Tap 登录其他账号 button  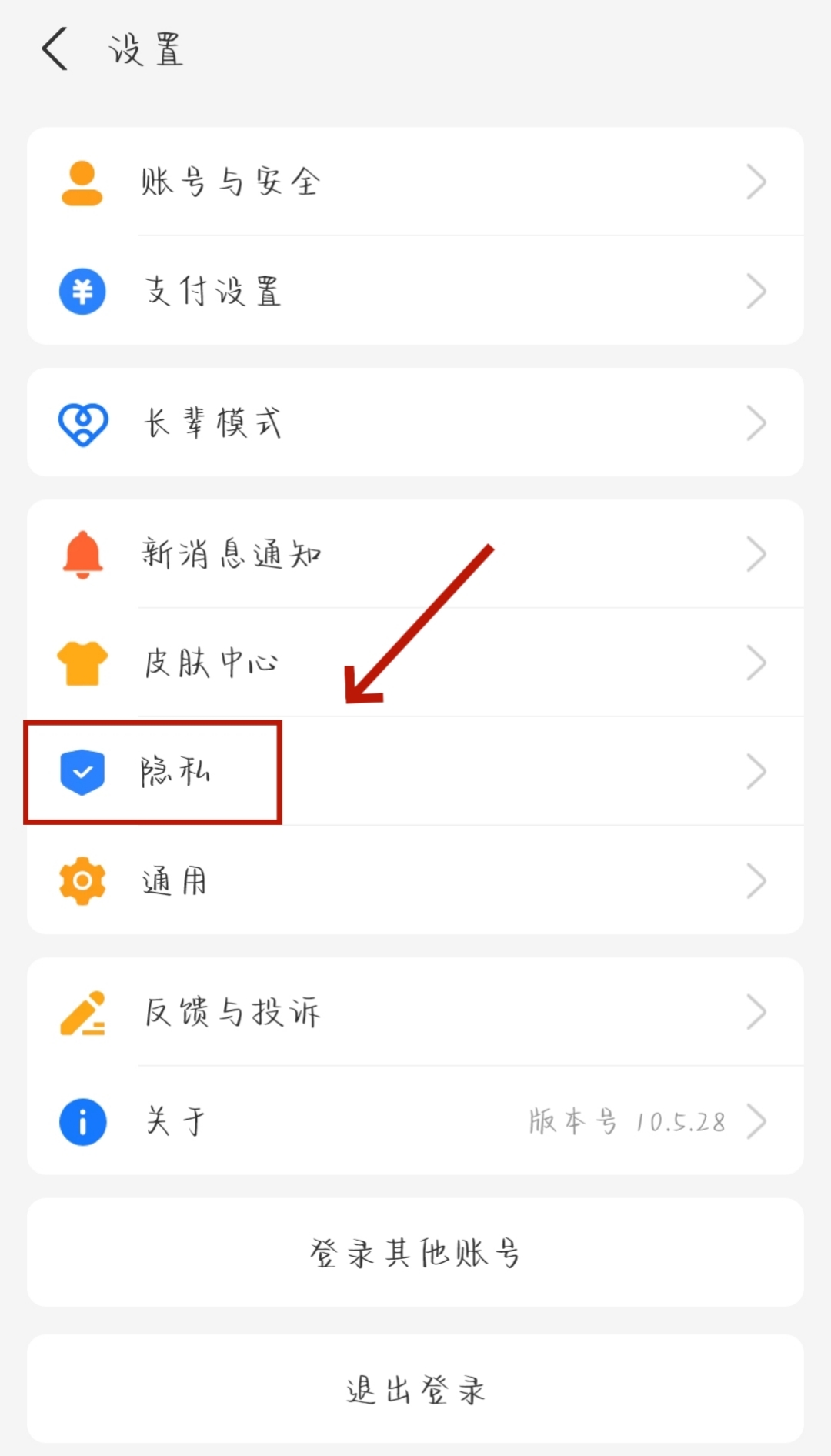point(415,1253)
